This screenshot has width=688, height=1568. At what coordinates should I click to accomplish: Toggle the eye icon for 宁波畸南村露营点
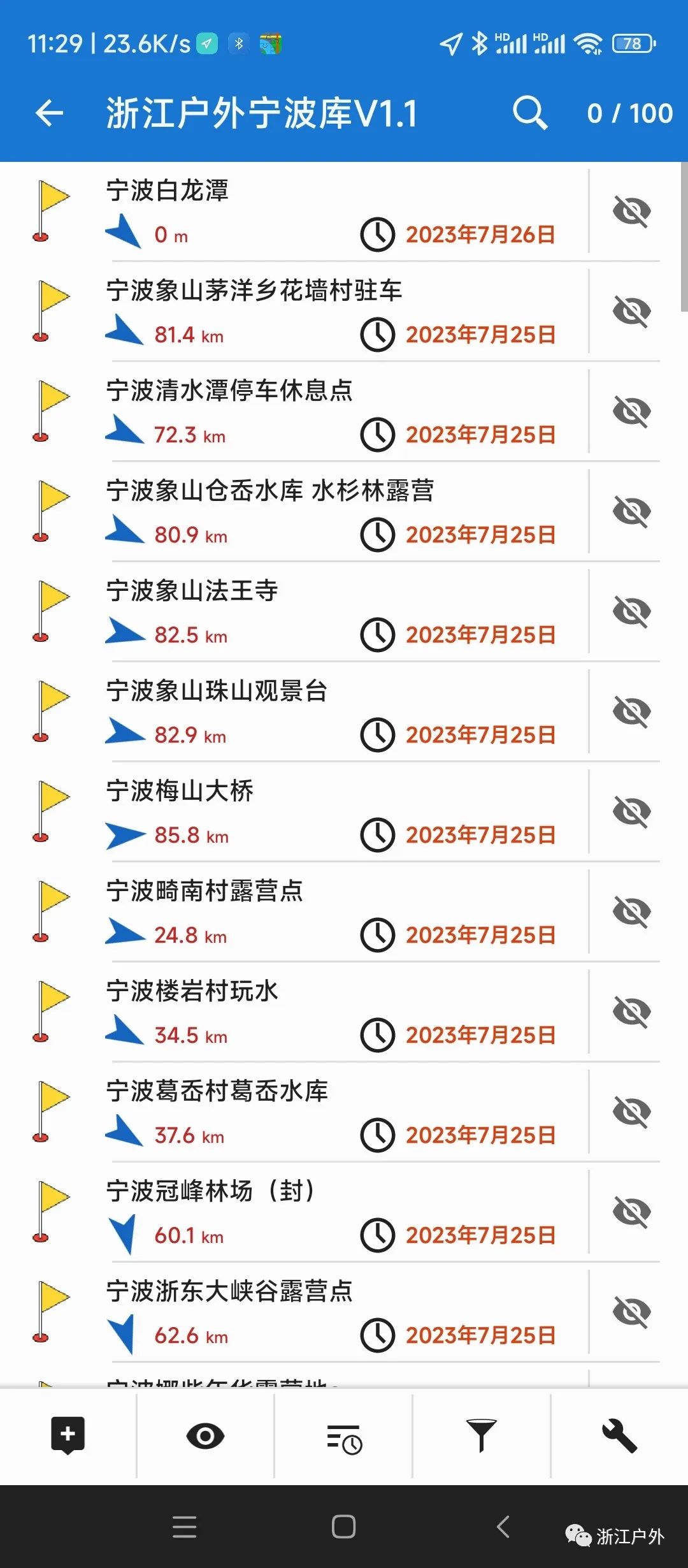(632, 911)
